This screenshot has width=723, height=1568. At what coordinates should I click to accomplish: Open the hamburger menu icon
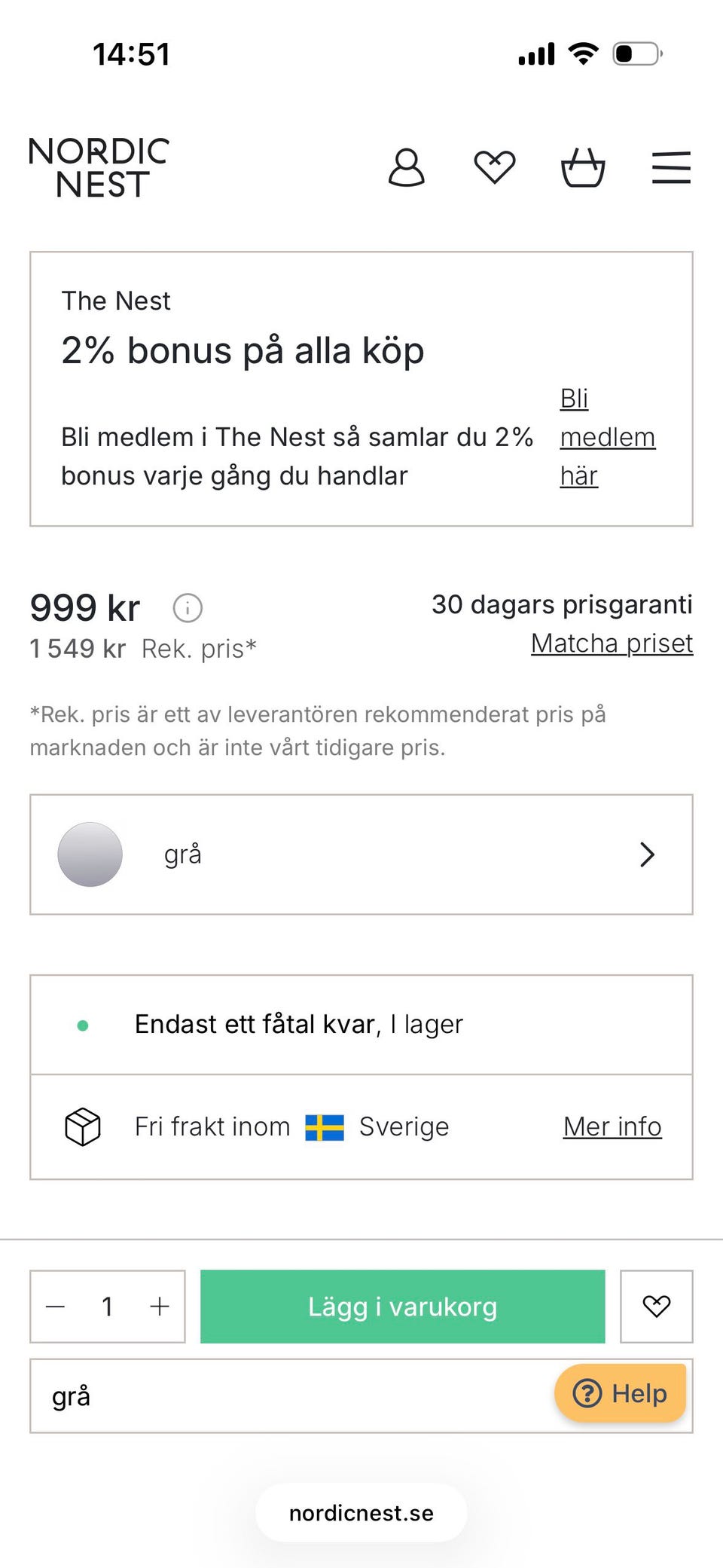coord(671,168)
